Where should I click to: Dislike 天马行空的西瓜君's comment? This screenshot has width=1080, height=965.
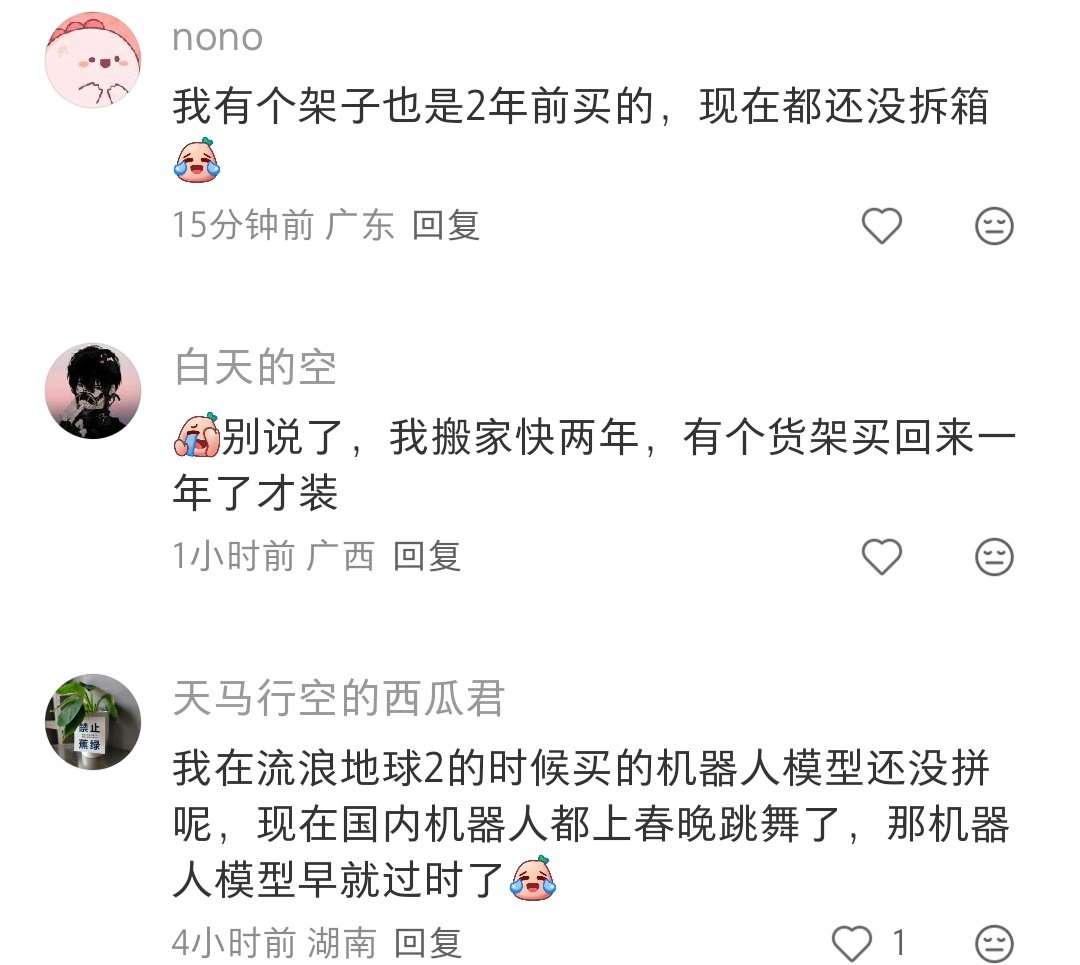click(x=994, y=943)
